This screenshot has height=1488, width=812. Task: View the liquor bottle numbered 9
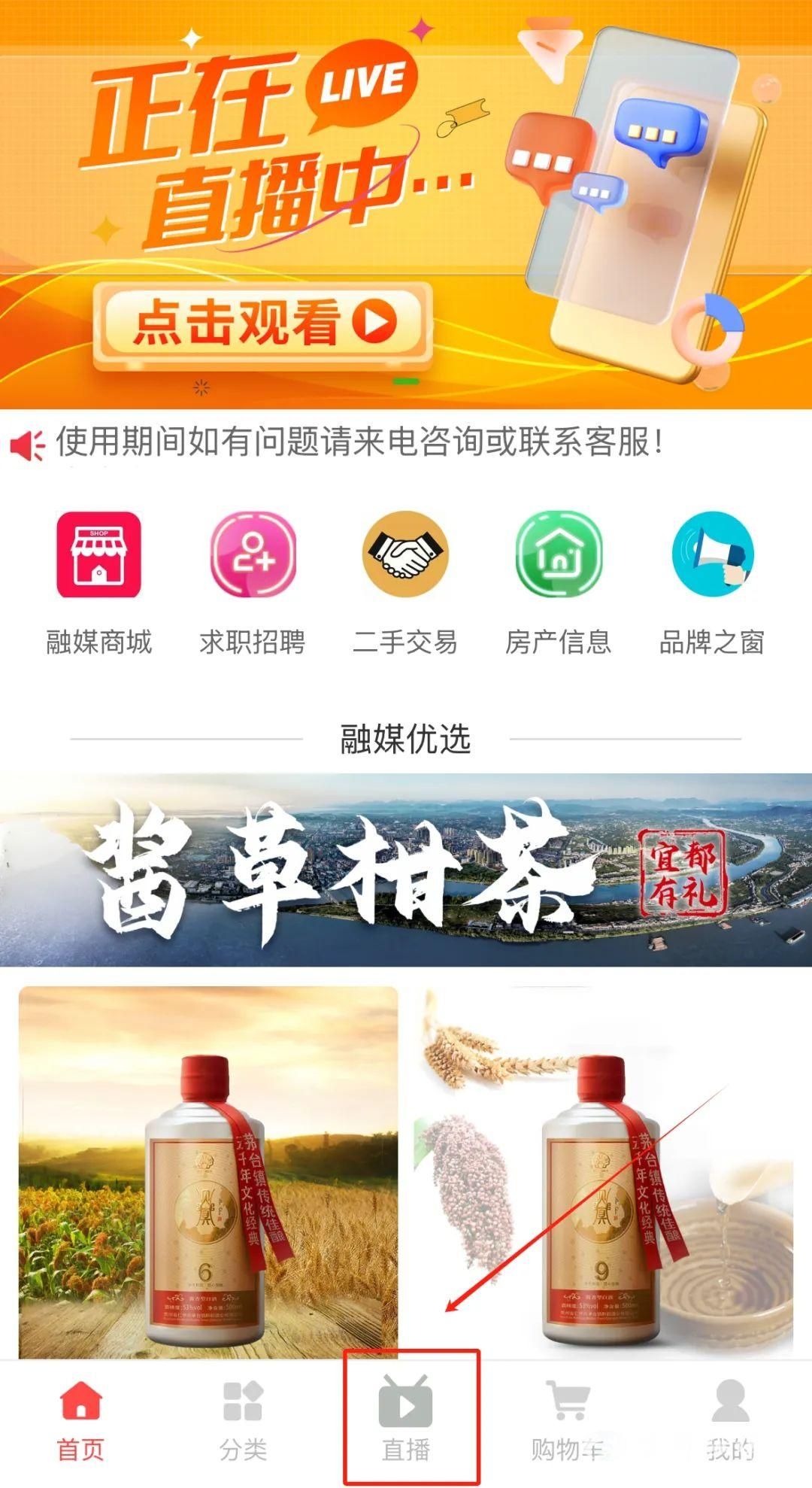[604, 1172]
